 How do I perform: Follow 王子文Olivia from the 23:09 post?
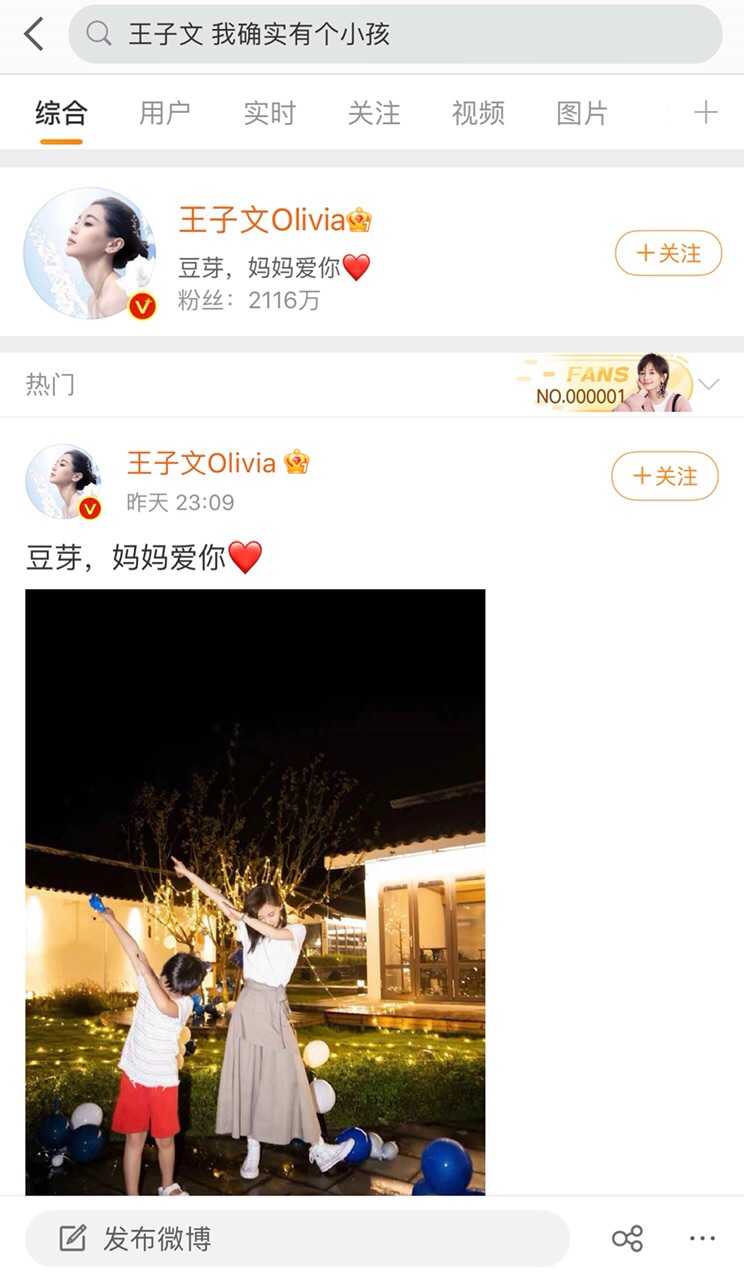[x=665, y=476]
